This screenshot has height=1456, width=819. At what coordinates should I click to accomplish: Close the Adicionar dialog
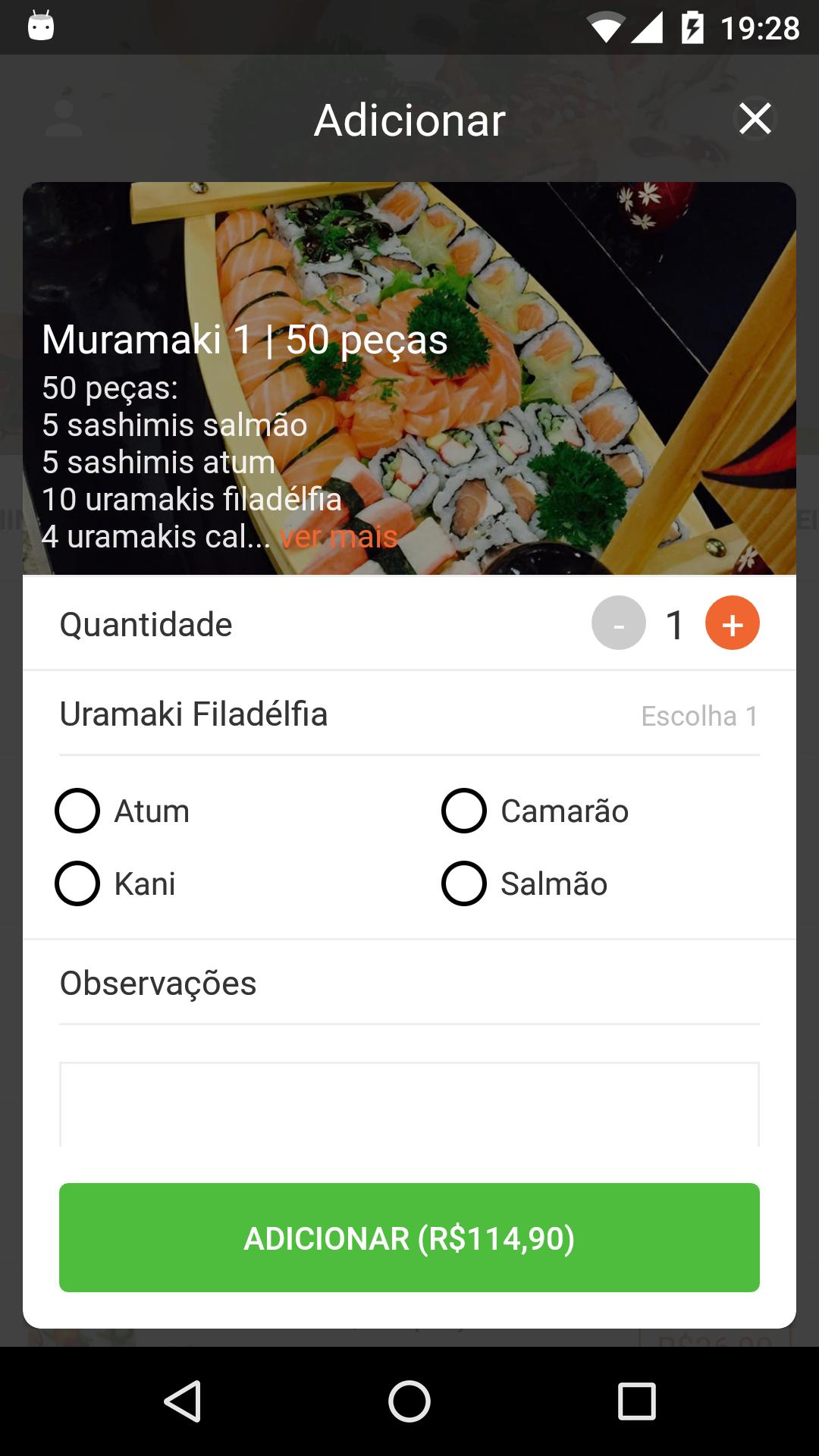tap(755, 119)
